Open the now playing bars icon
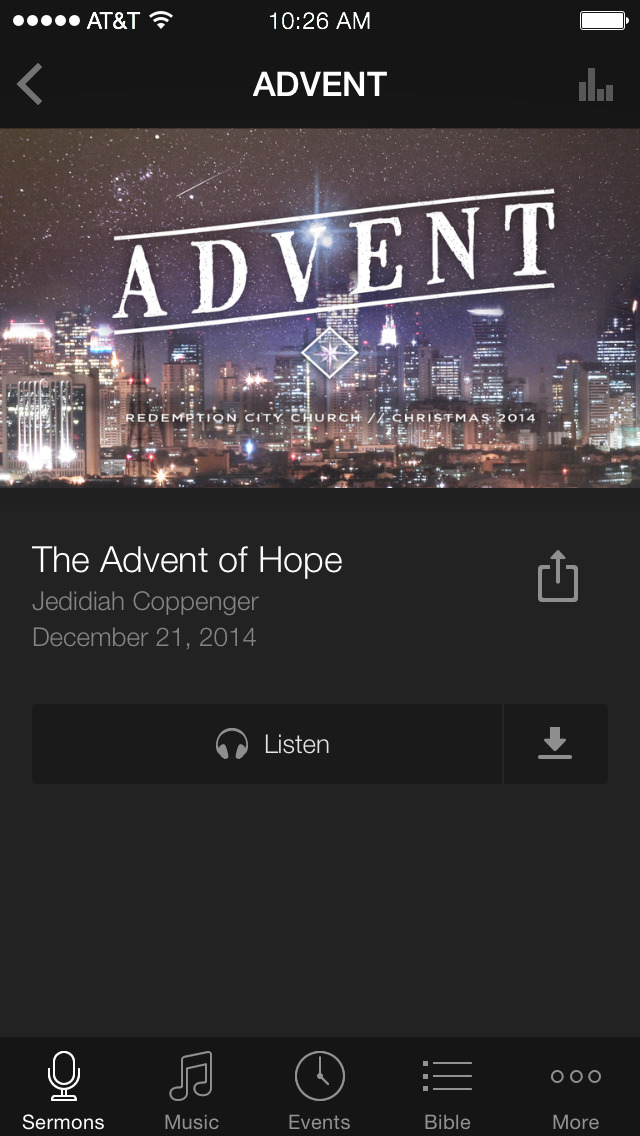This screenshot has height=1136, width=640. pos(596,85)
